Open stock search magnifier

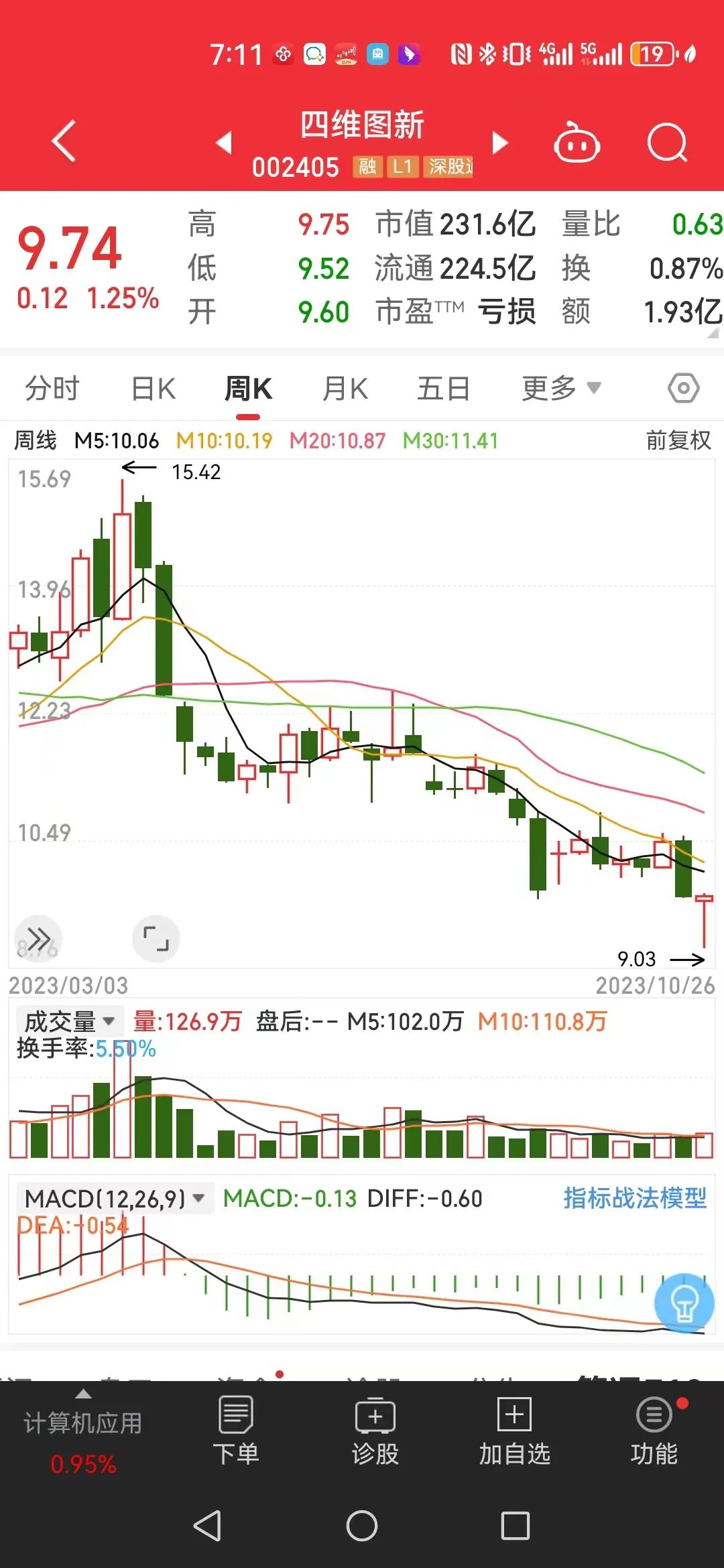(x=667, y=142)
